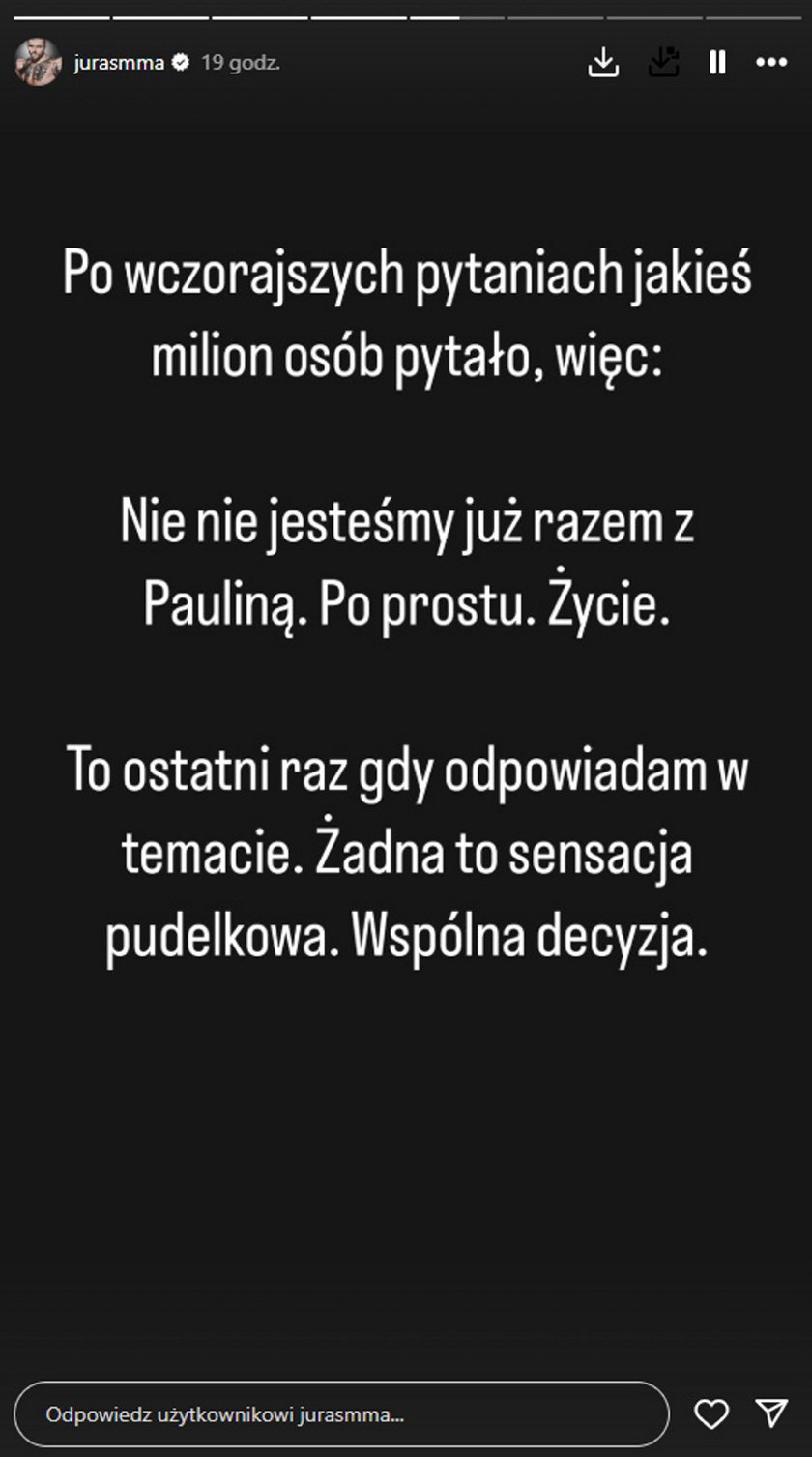Like this story with the heart
The height and width of the screenshot is (1457, 812).
711,1414
